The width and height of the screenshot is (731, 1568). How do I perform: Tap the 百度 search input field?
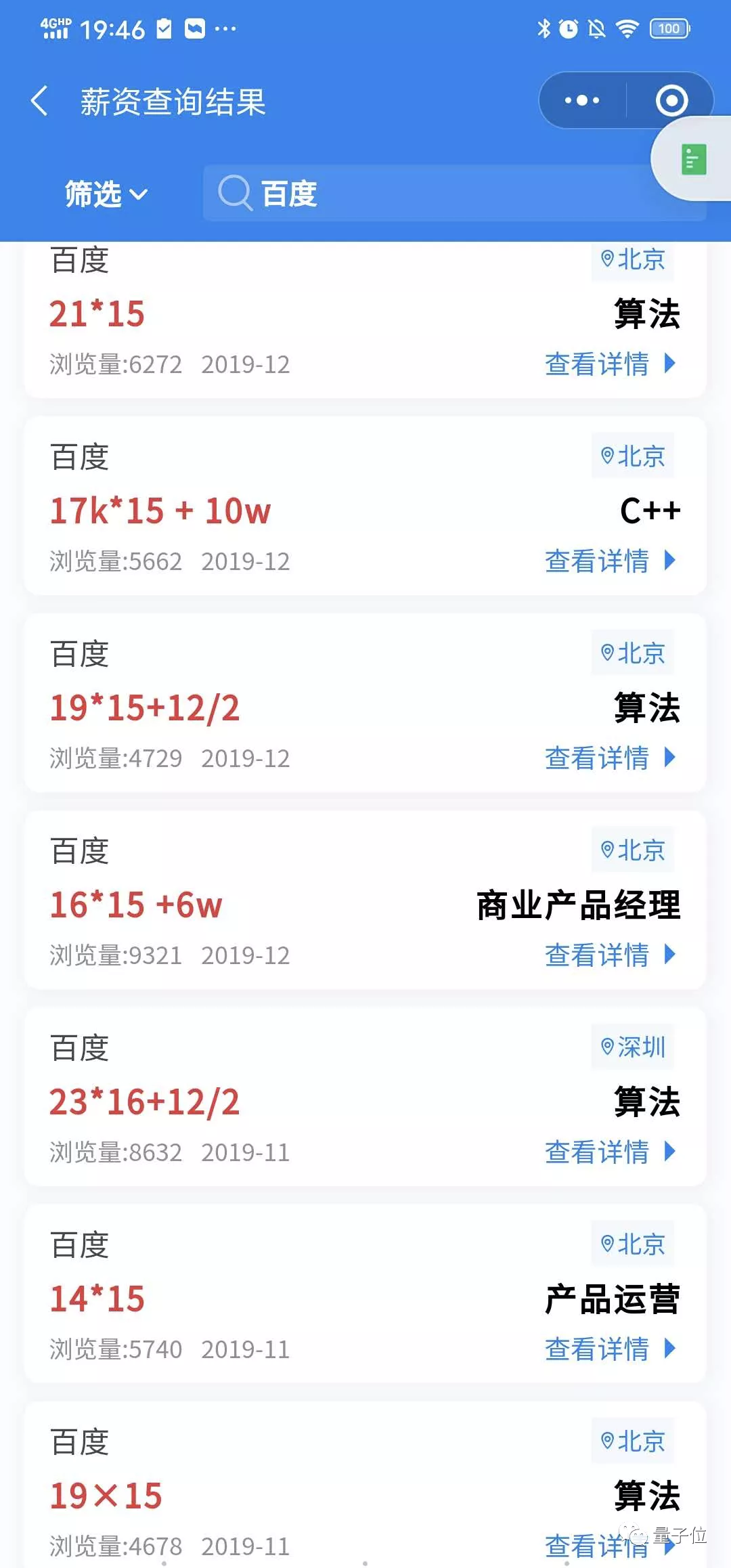pyautogui.click(x=406, y=194)
